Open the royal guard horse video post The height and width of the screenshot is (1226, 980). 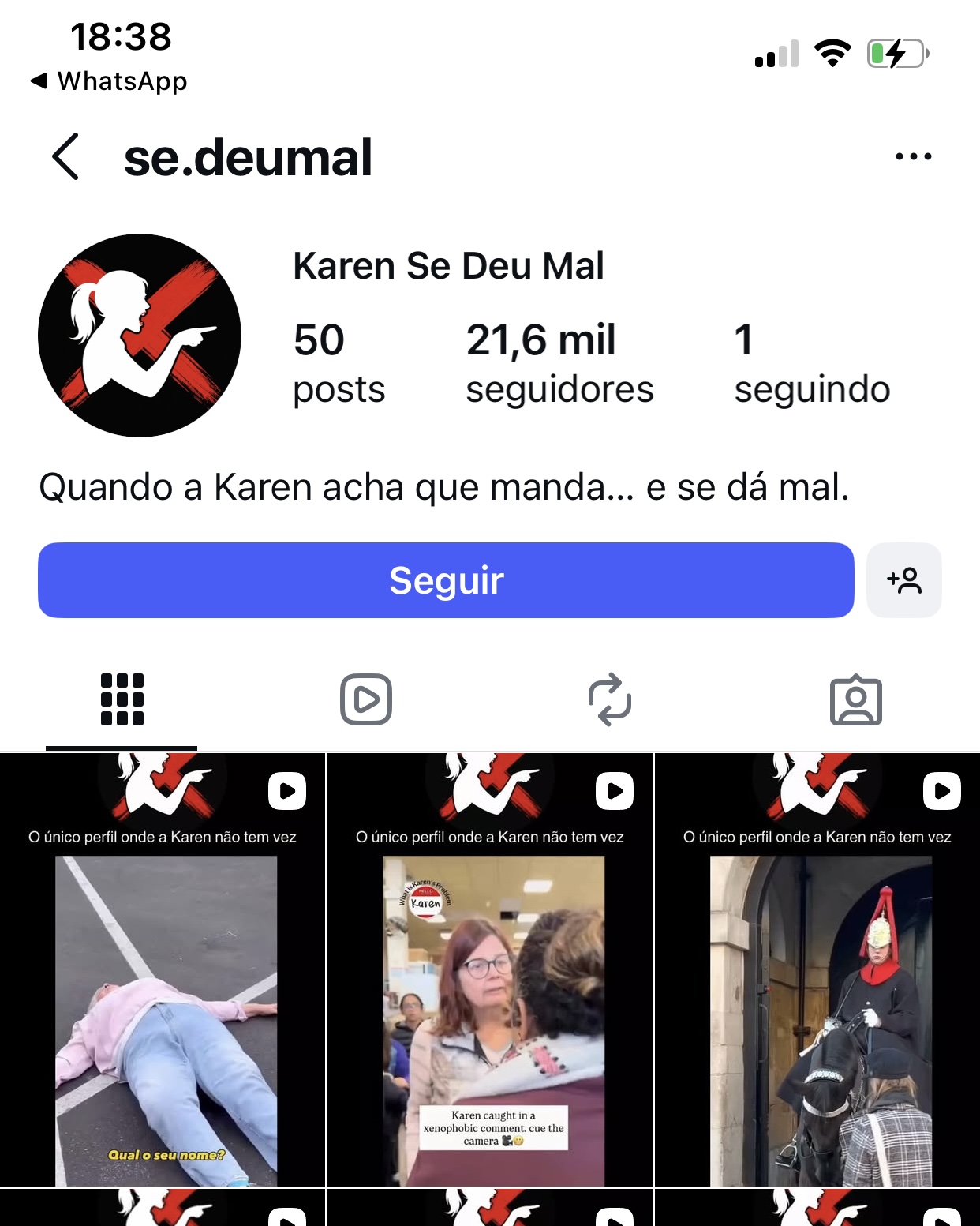pos(817,987)
